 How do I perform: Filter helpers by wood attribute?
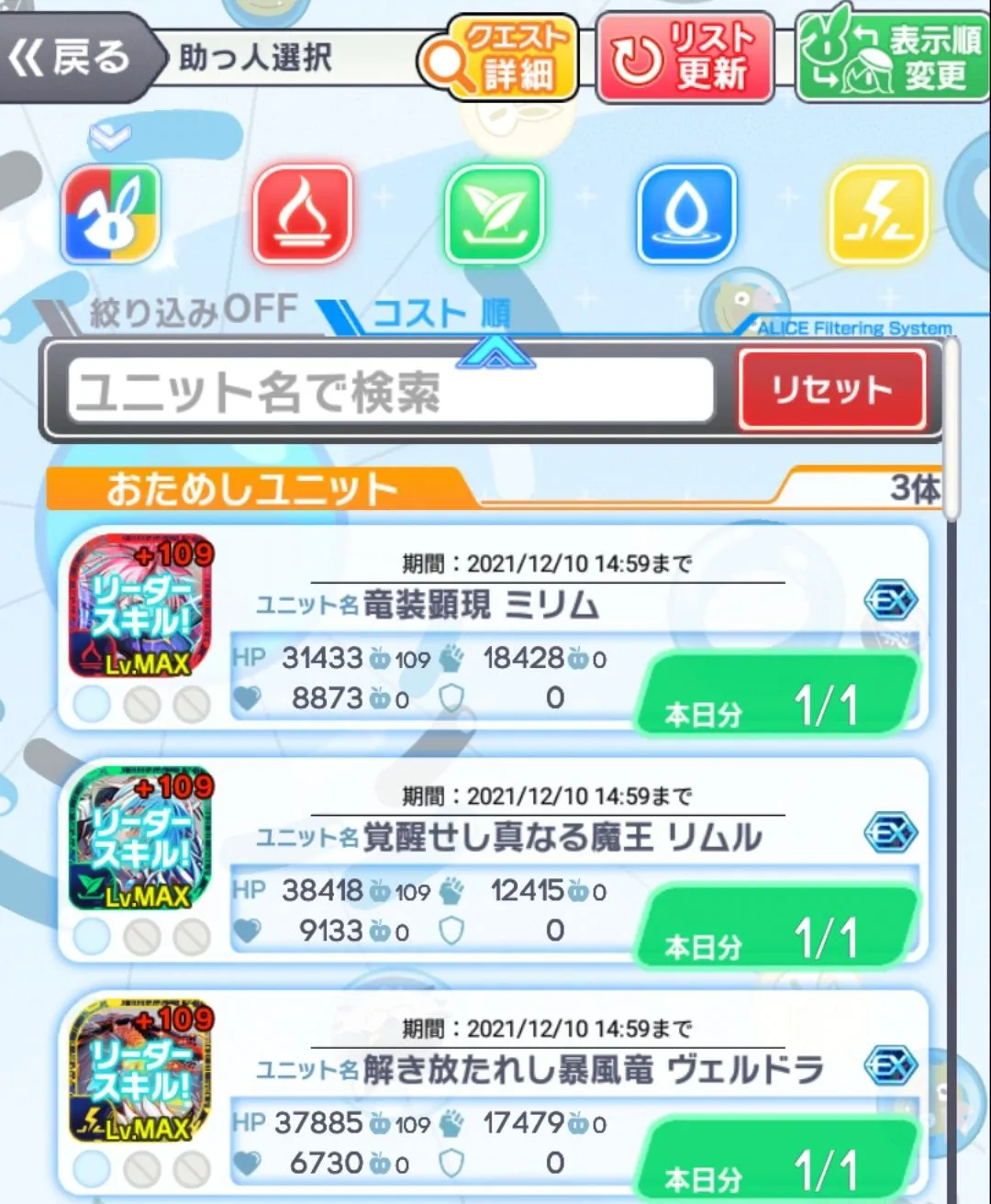(x=495, y=214)
